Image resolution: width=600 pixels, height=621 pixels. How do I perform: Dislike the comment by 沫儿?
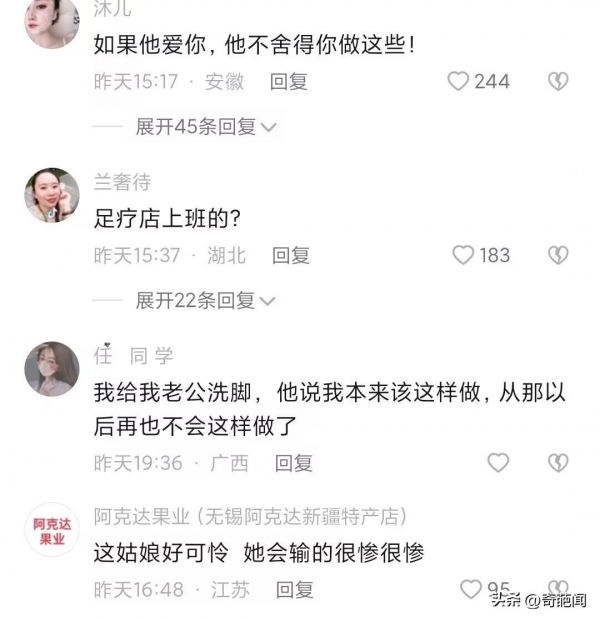coord(558,81)
